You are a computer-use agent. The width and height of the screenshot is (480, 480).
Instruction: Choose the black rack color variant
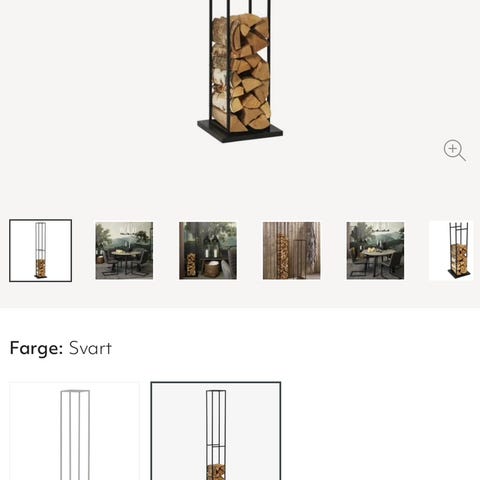216,431
